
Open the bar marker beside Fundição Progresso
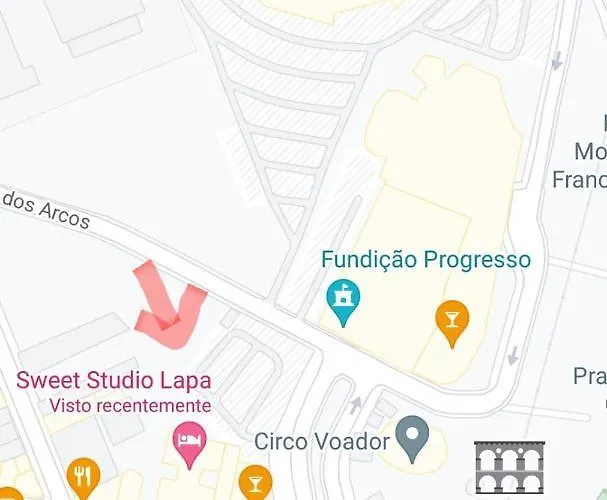pyautogui.click(x=452, y=321)
